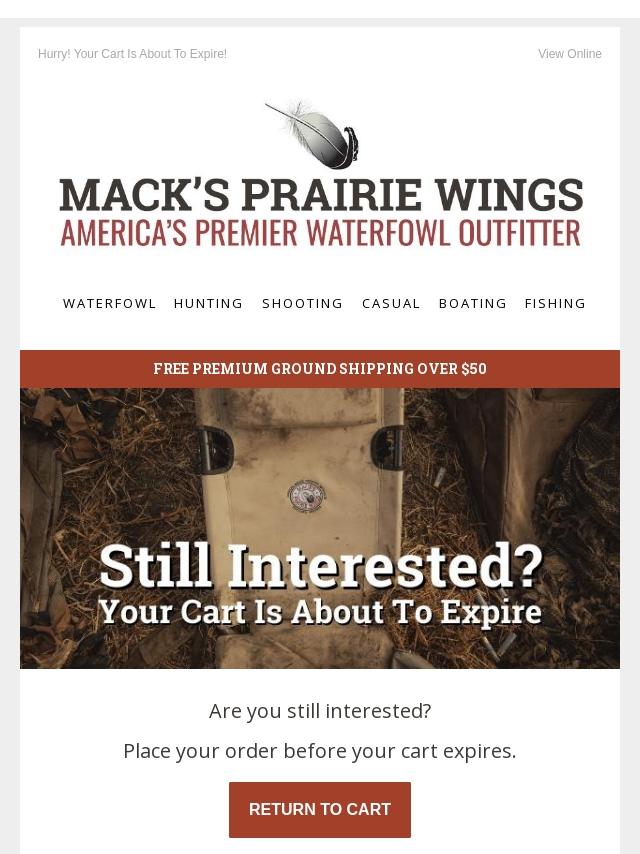Open the Hunting category
This screenshot has width=640, height=854.
coord(208,303)
